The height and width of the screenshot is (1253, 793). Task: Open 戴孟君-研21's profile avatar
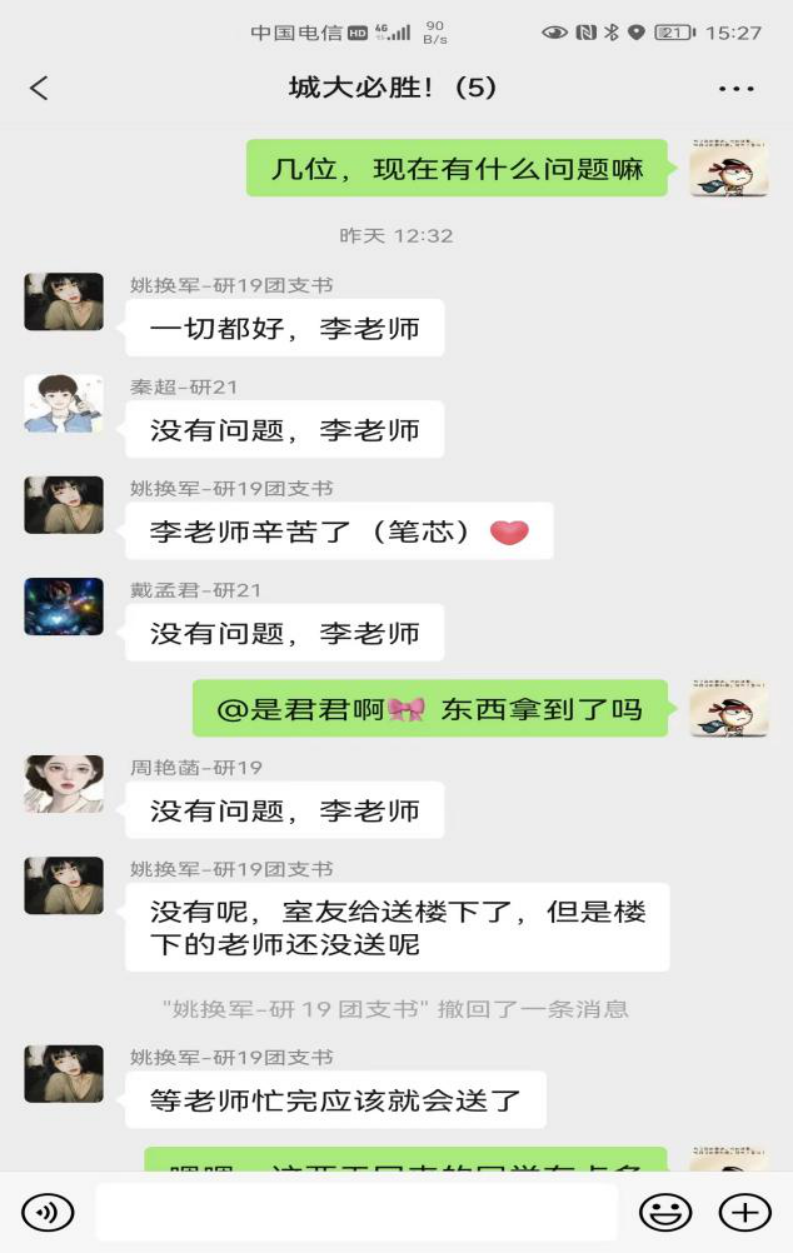point(64,606)
